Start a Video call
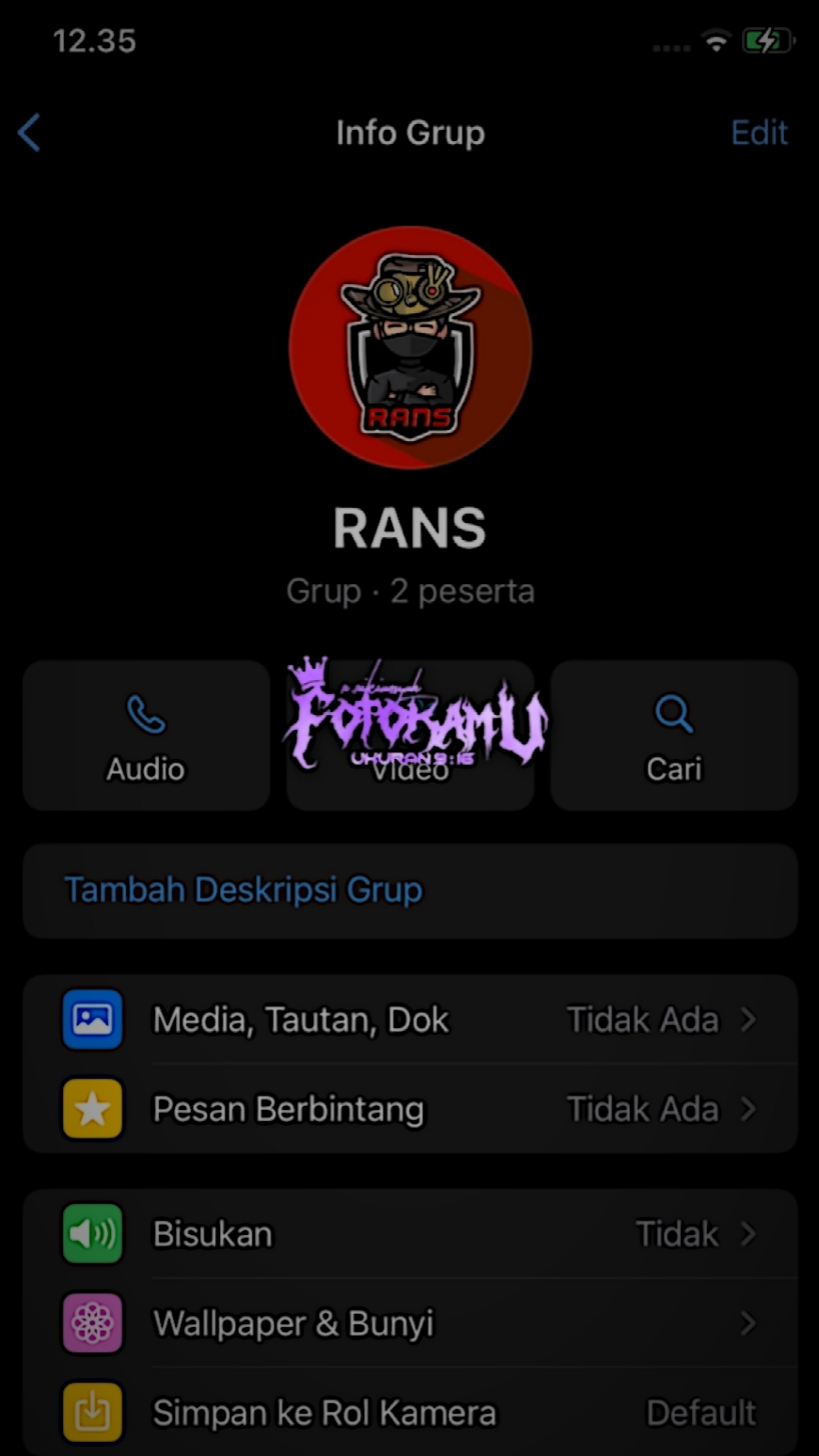819x1456 pixels. [410, 736]
